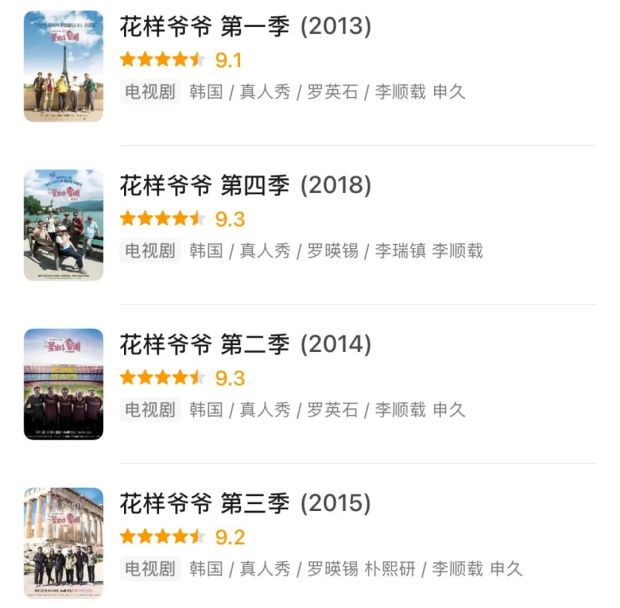Open 花样爷爷 第一季 (2013) result
This screenshot has width=620, height=608.
[x=245, y=27]
